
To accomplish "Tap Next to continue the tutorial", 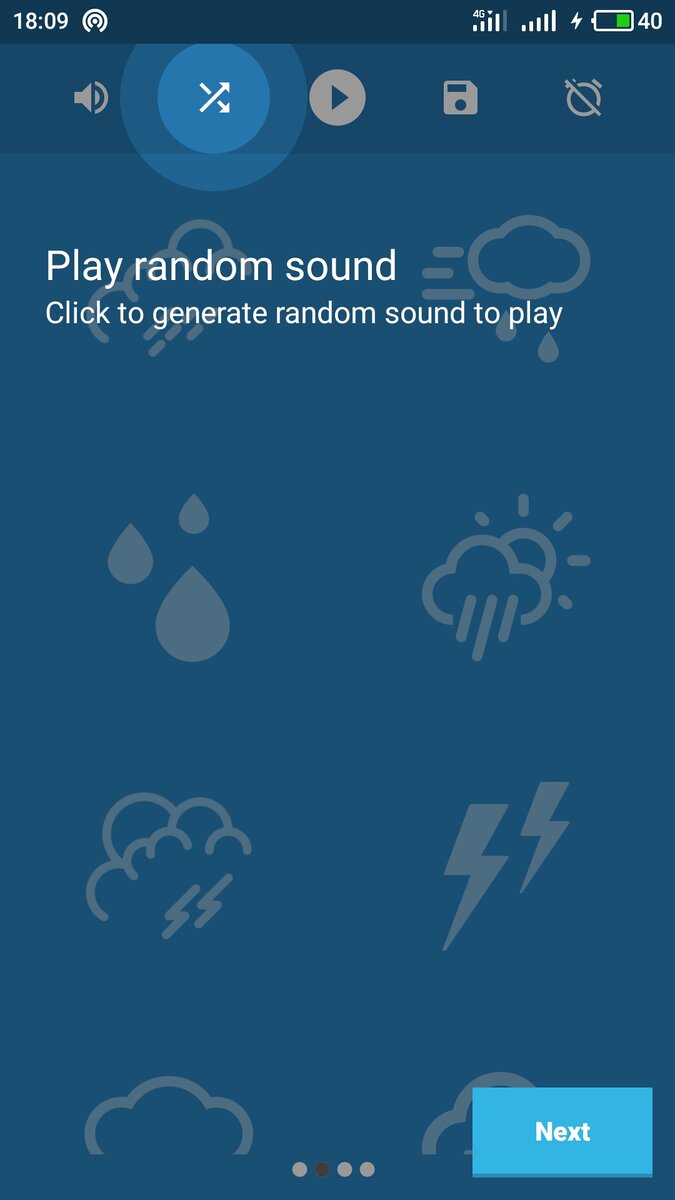I will point(562,1131).
